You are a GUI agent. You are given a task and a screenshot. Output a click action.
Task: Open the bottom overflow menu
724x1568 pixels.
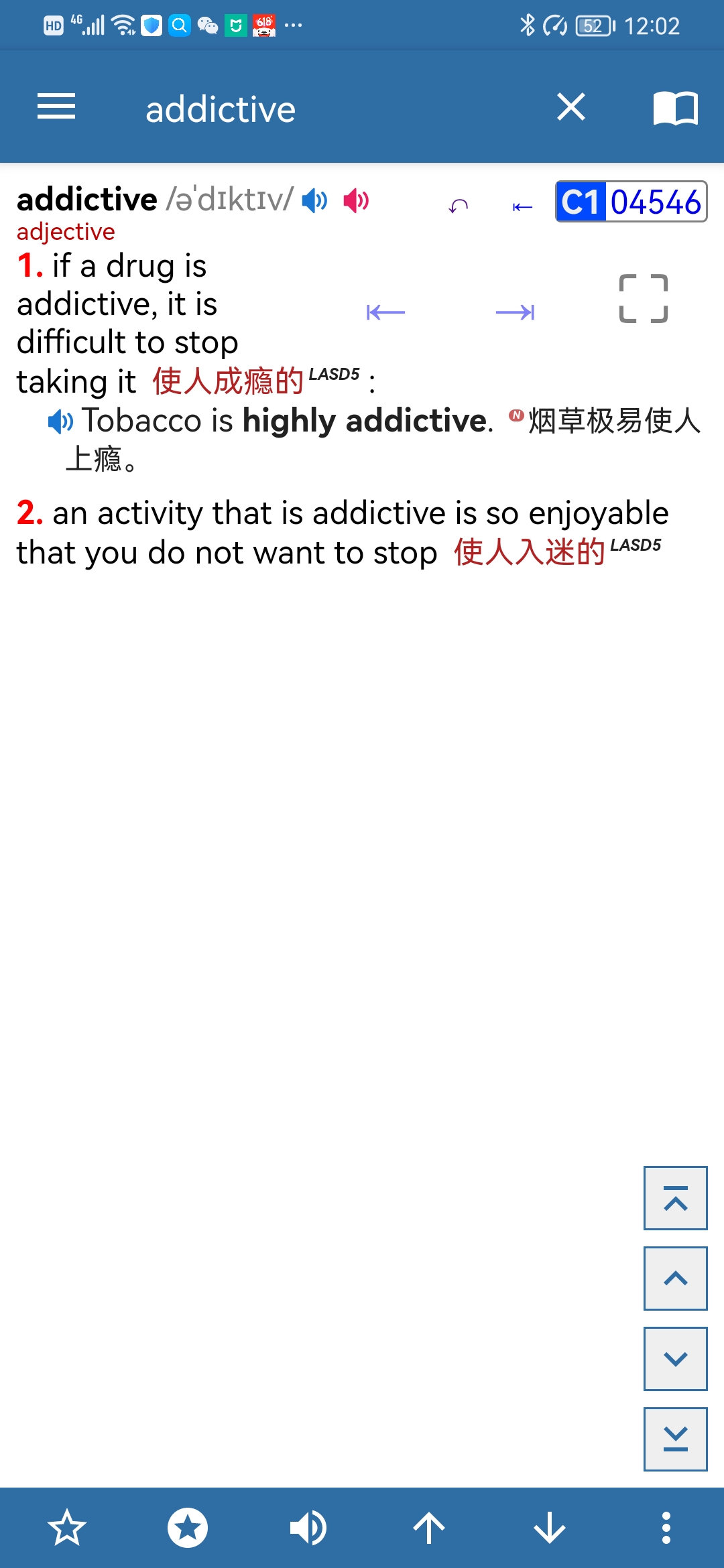click(x=666, y=1528)
